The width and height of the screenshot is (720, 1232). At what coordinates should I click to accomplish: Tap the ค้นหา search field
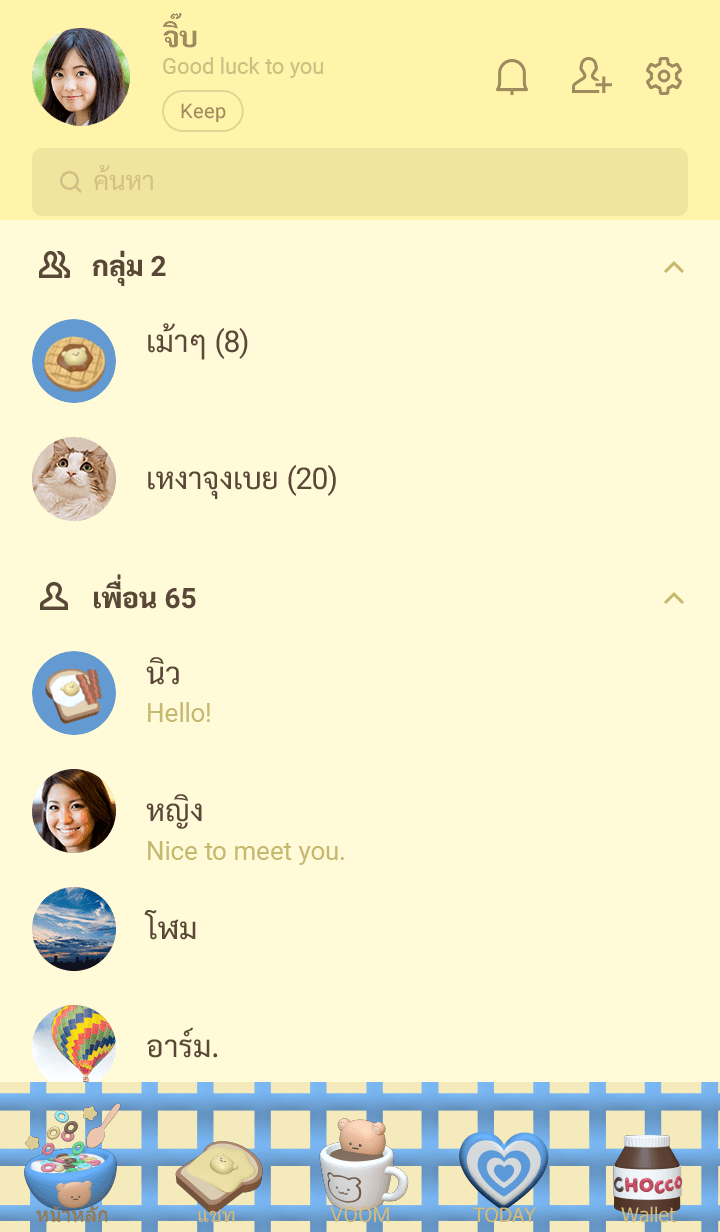pos(360,182)
